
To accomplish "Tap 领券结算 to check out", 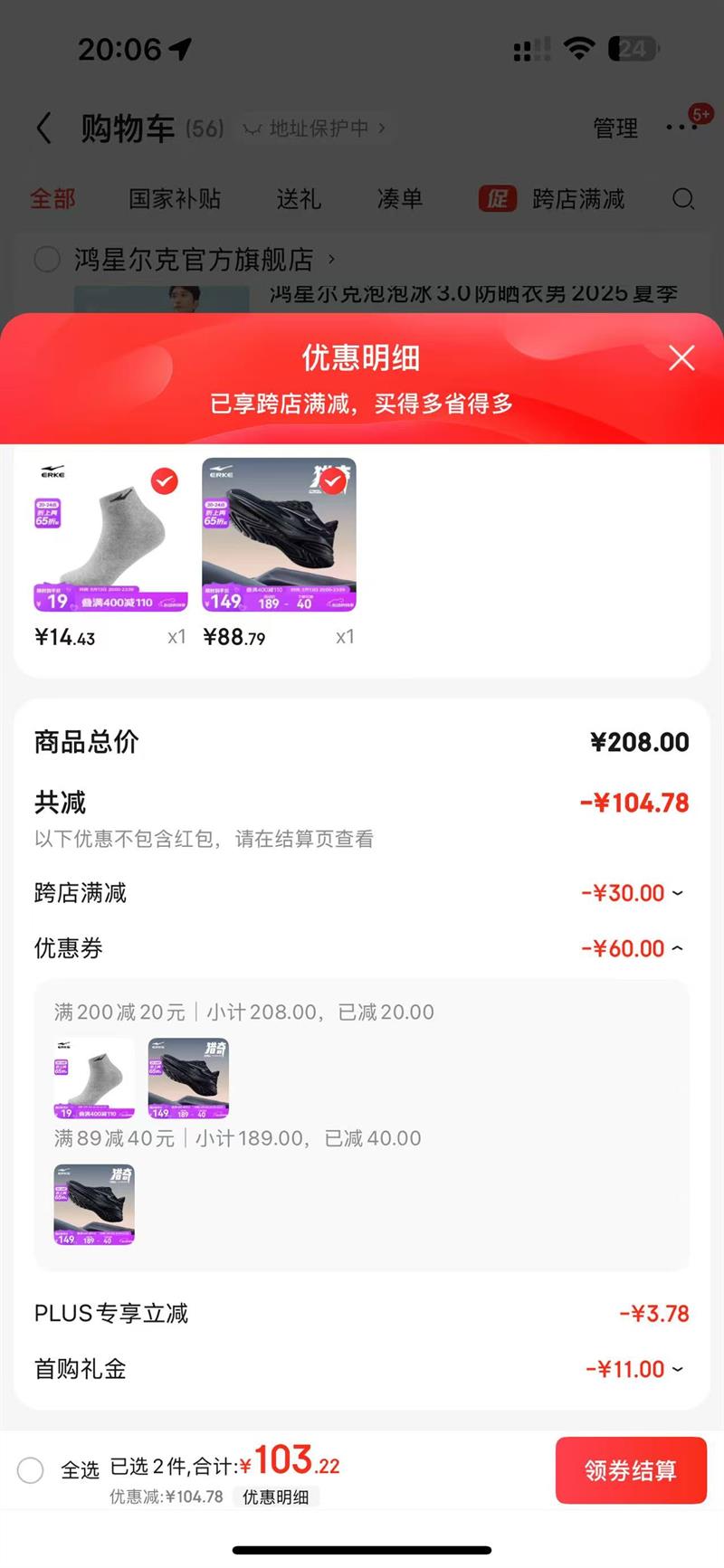I will tap(630, 1470).
